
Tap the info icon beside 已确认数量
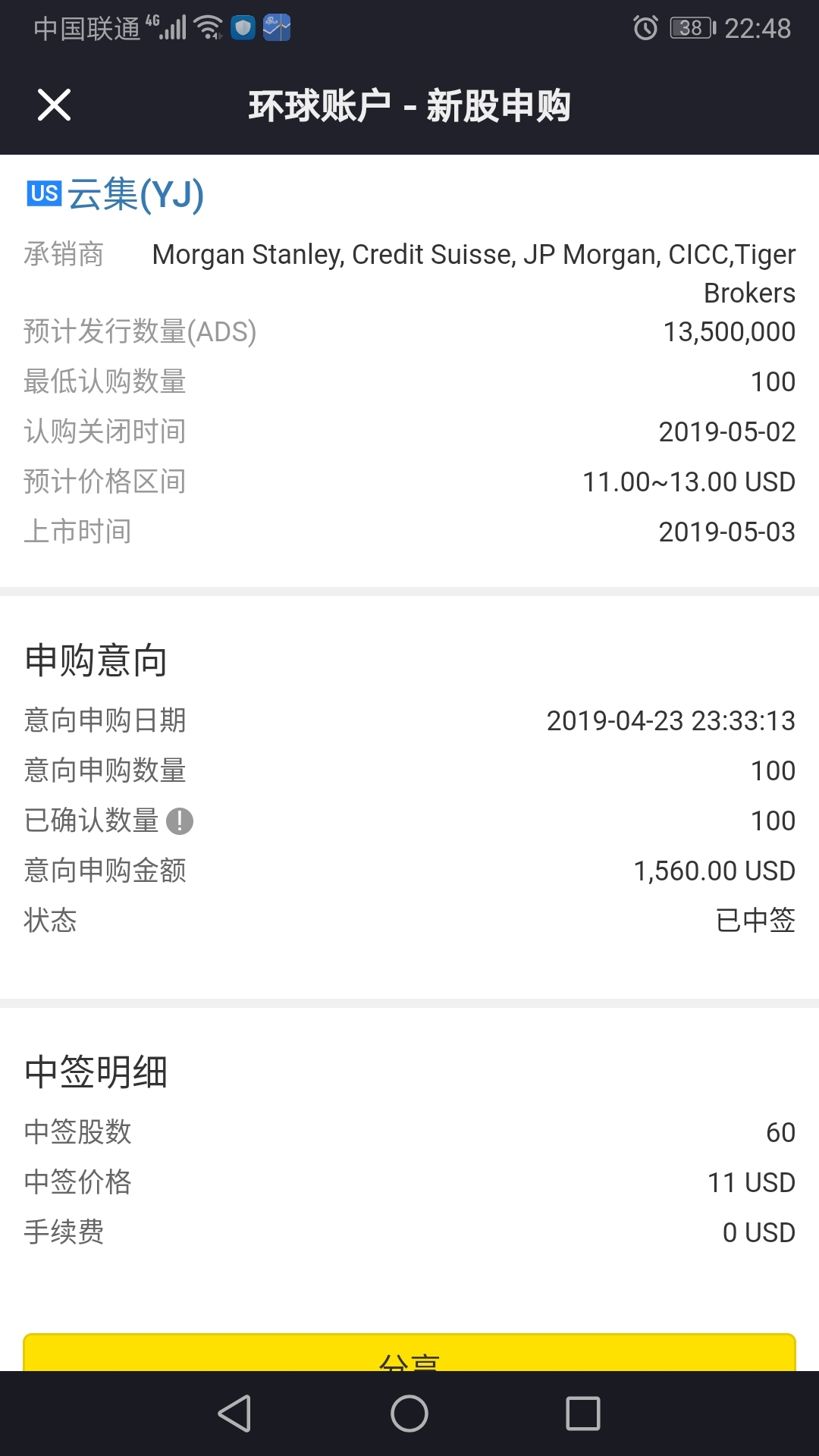pyautogui.click(x=180, y=821)
